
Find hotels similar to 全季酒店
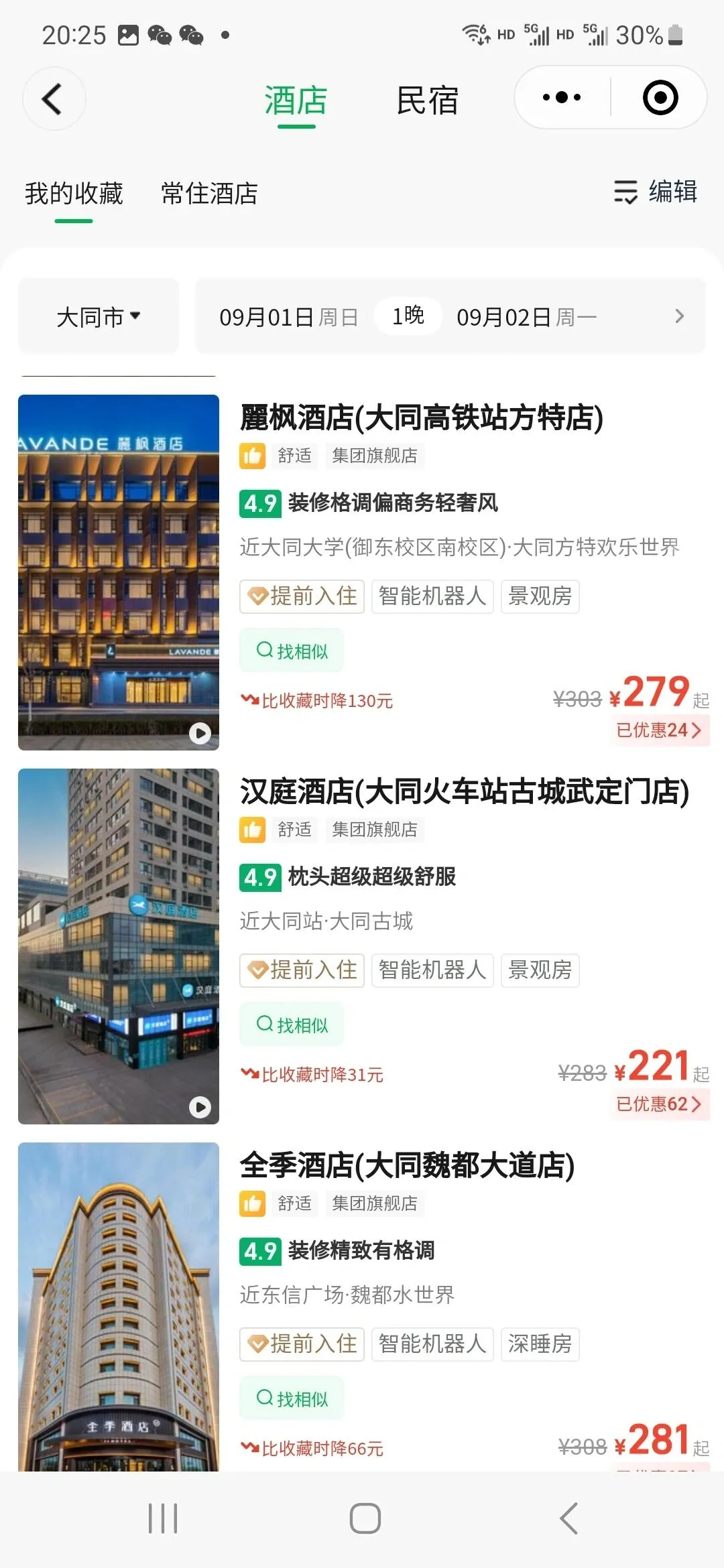[x=292, y=1398]
